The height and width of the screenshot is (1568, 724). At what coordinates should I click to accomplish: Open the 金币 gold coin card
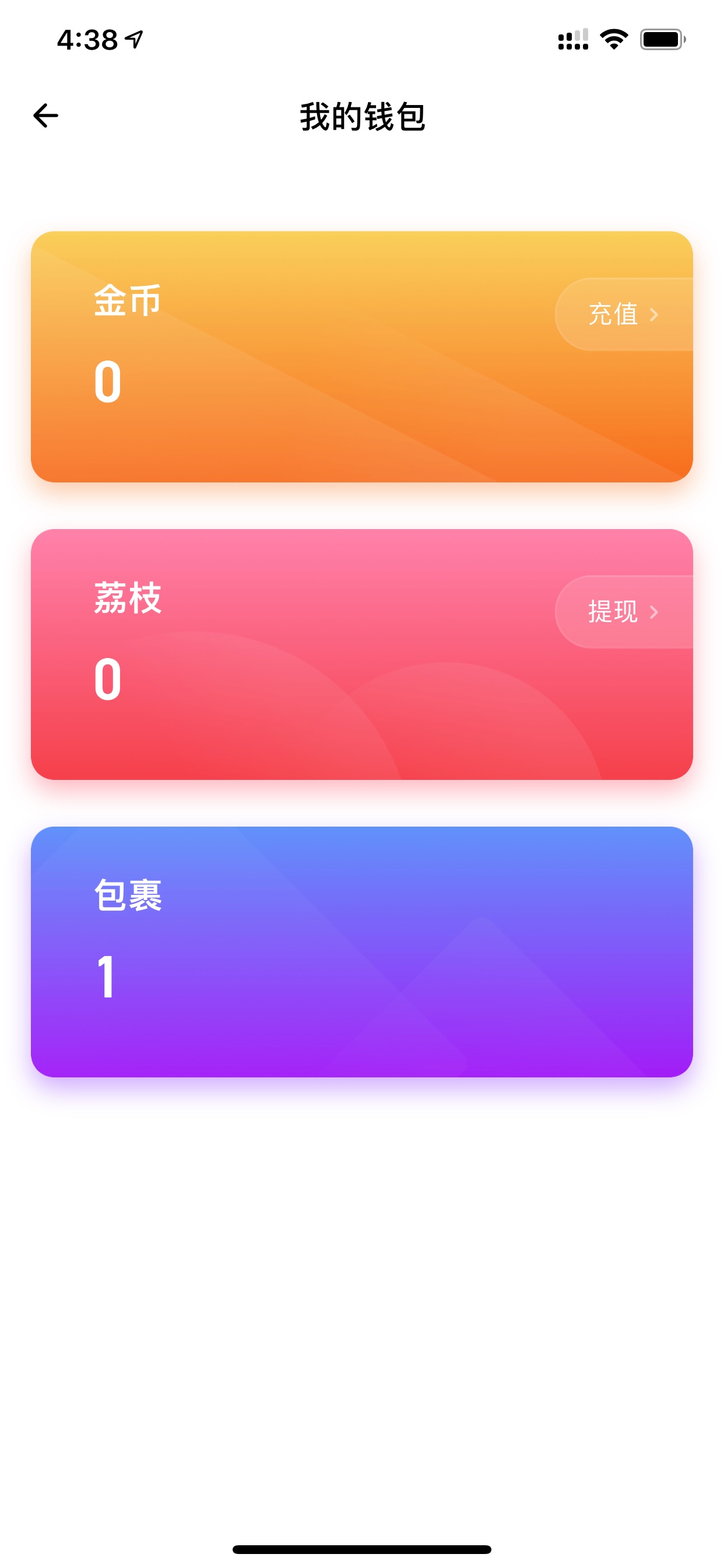(362, 356)
